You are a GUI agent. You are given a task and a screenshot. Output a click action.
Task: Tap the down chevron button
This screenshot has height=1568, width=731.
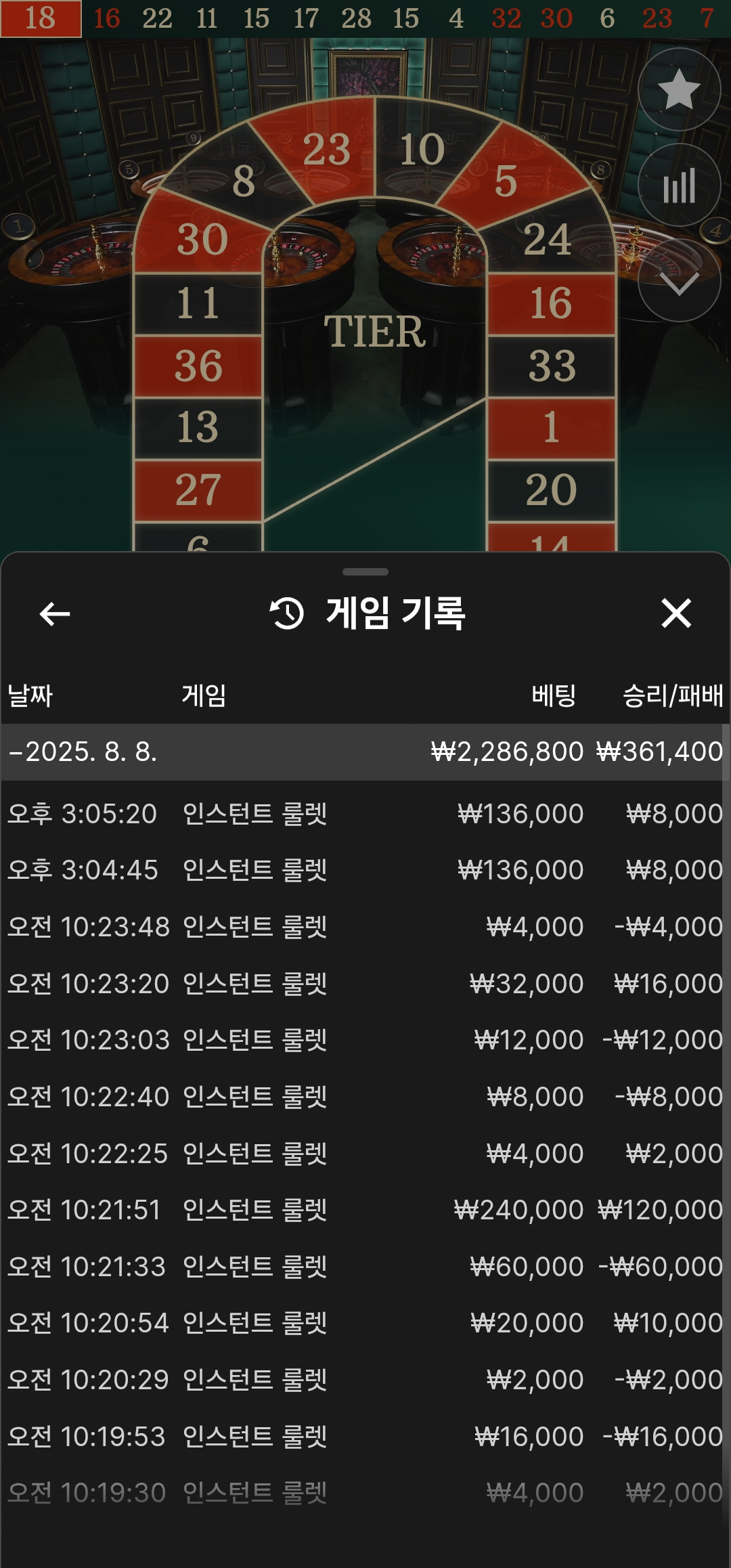(x=679, y=280)
